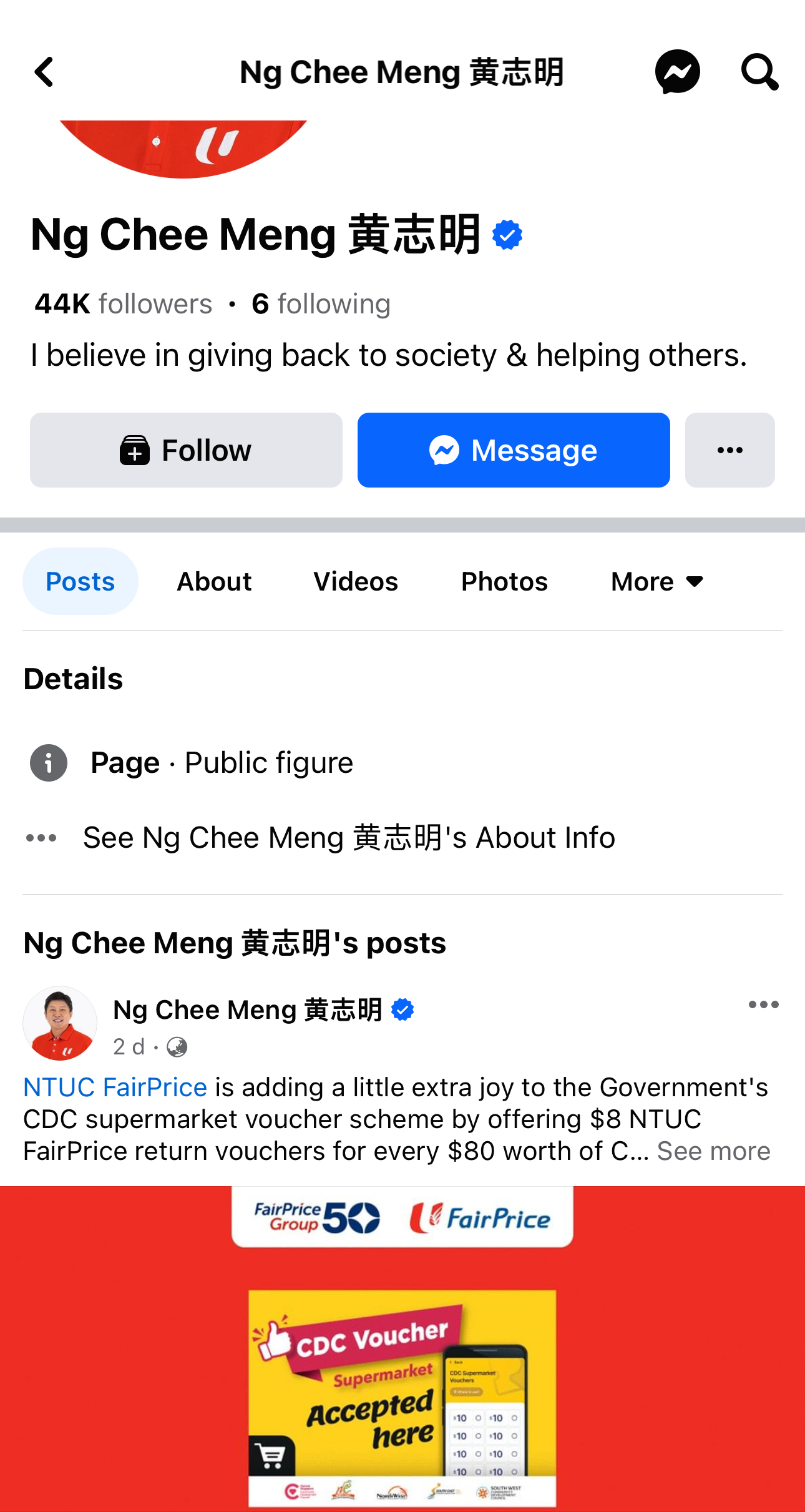Viewport: 805px width, 1512px height.
Task: Open the post author's profile picture
Action: (60, 1023)
